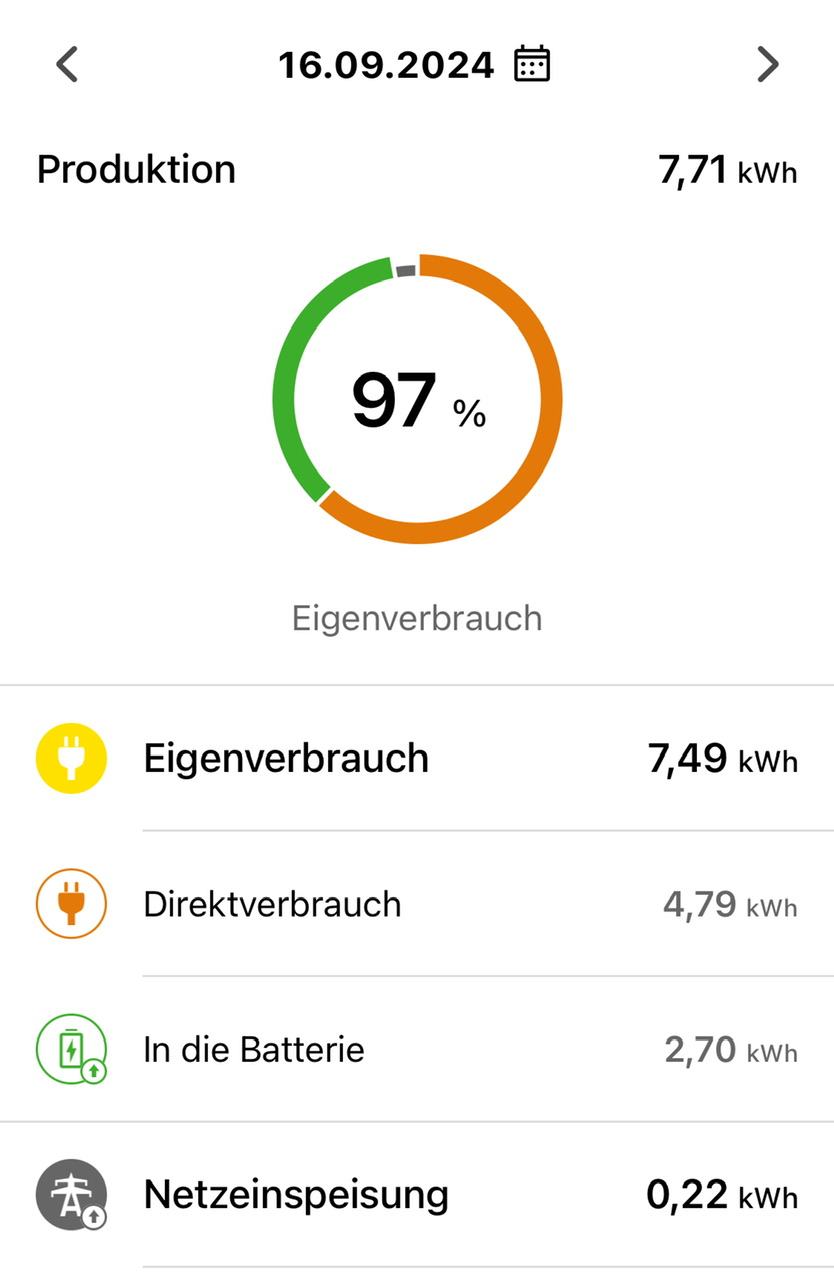
Task: Open the calendar date picker
Action: tap(532, 65)
